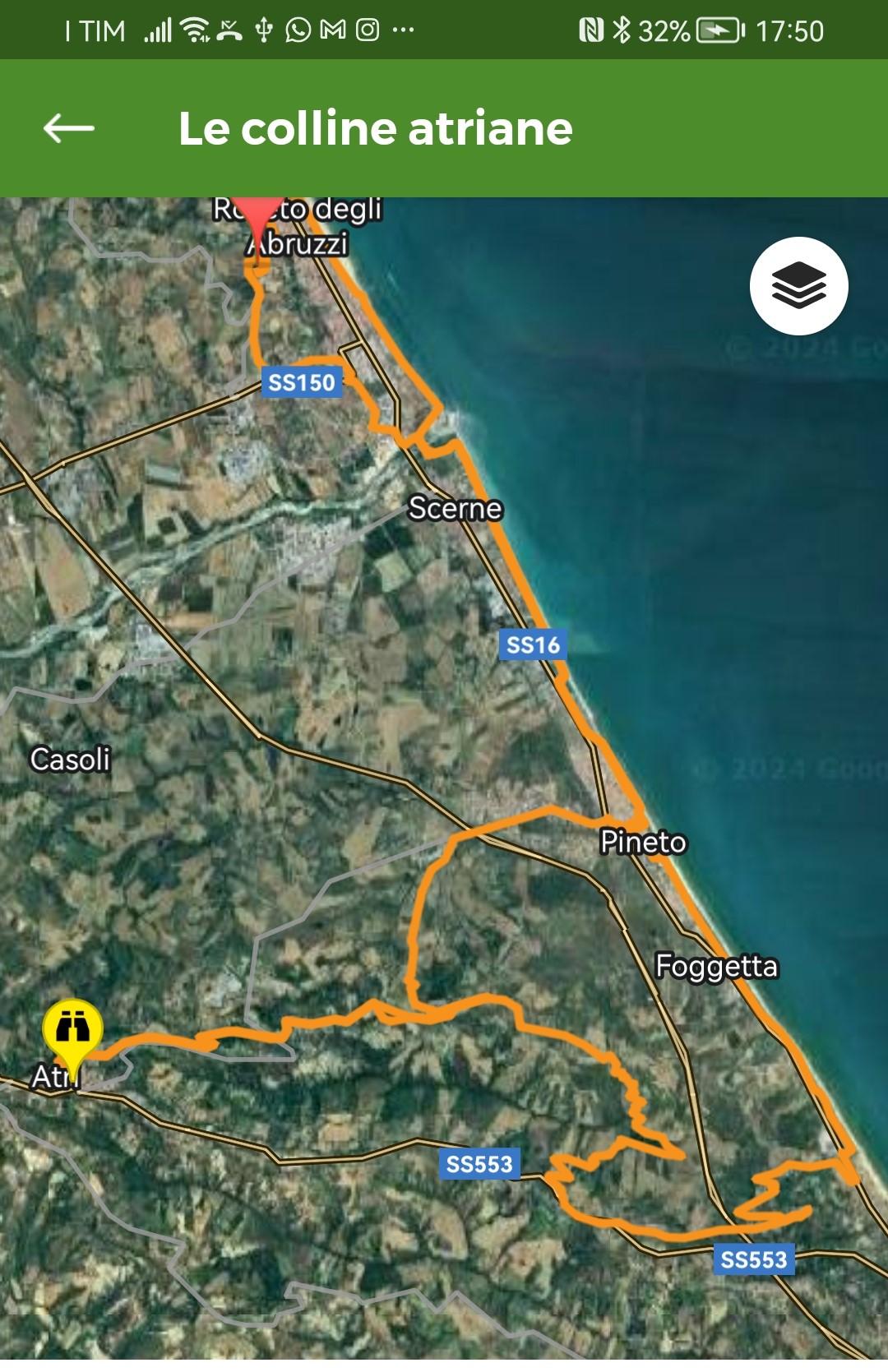Screen dimensions: 888x1372
Task: Select the yellow binoculars marker at Atri
Action: 73,1029
